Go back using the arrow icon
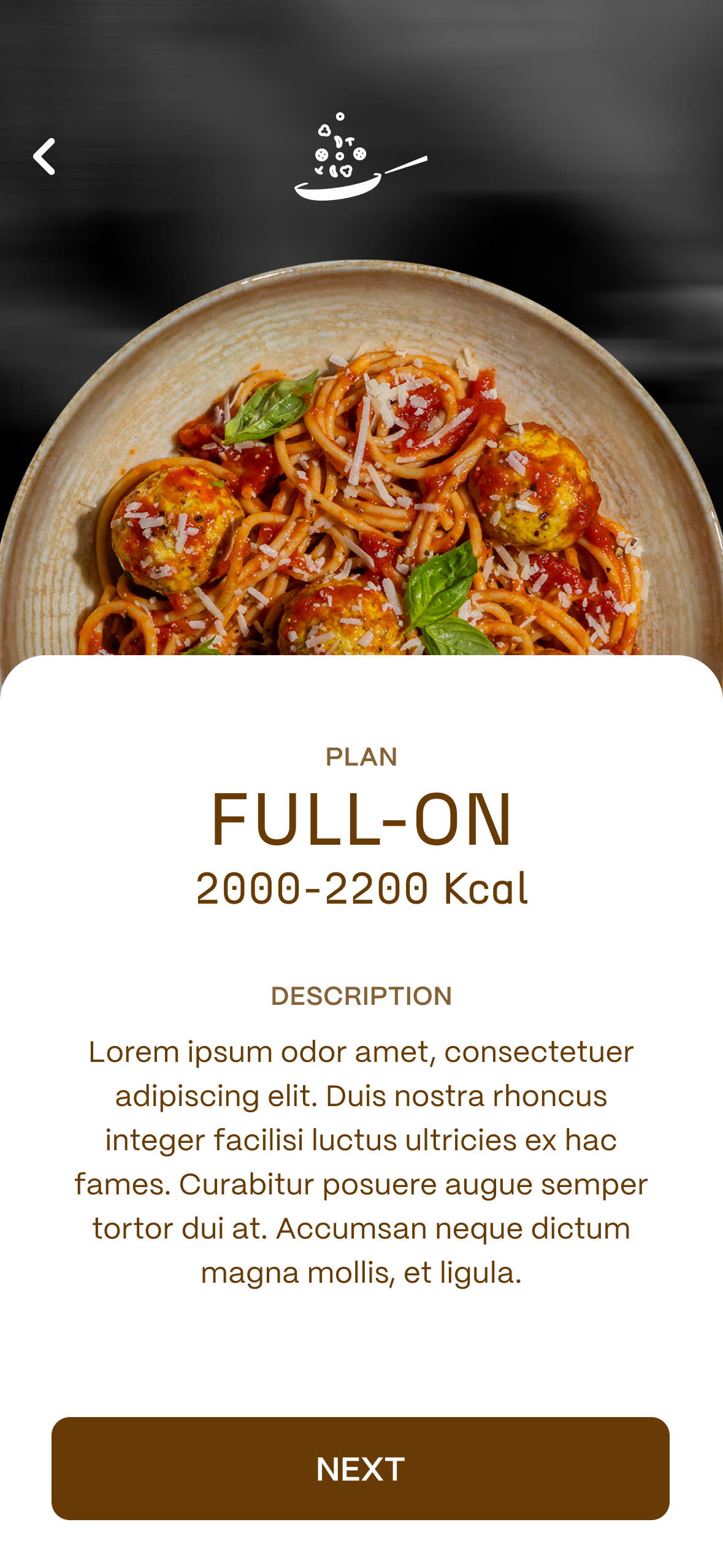The width and height of the screenshot is (723, 1568). [x=44, y=156]
